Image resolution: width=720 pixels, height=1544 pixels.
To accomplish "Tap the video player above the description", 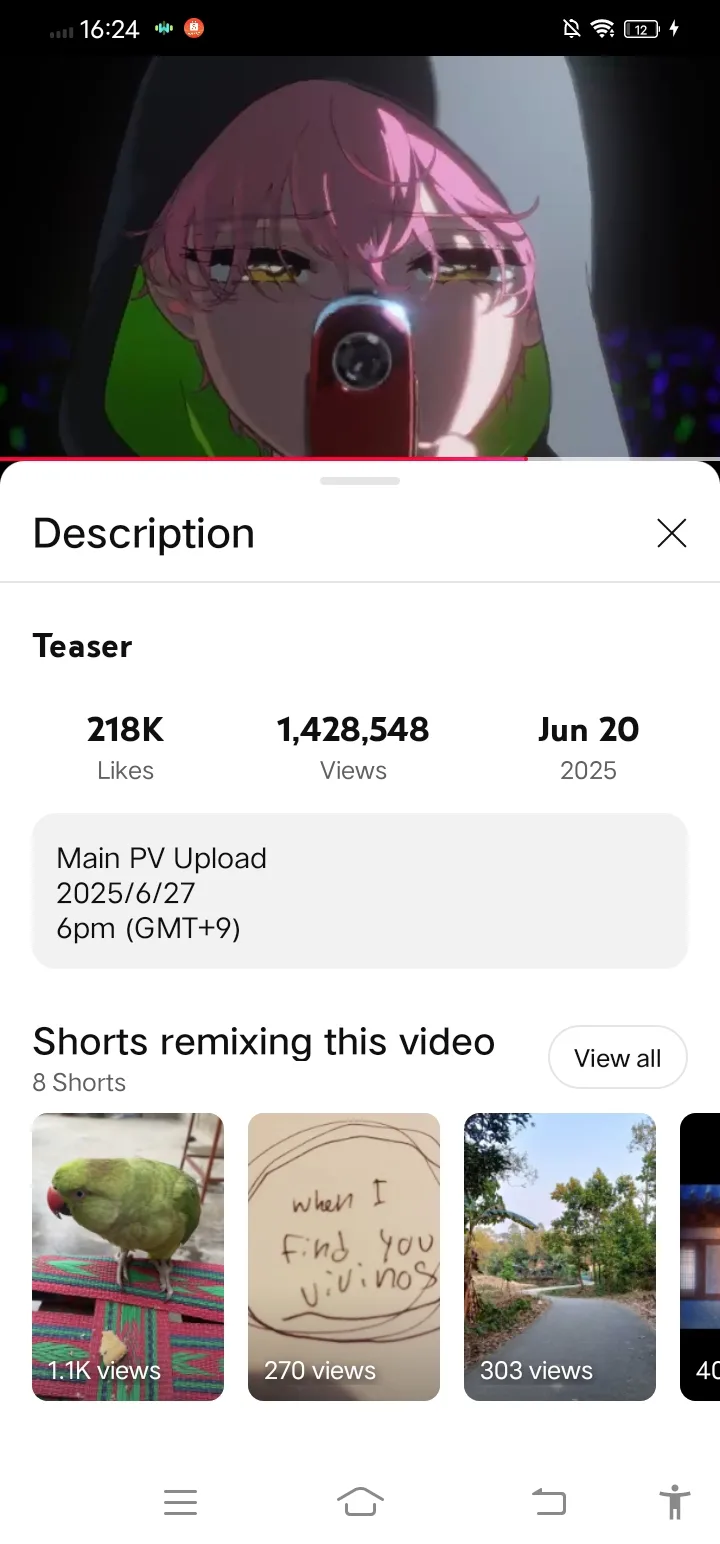I will point(360,256).
